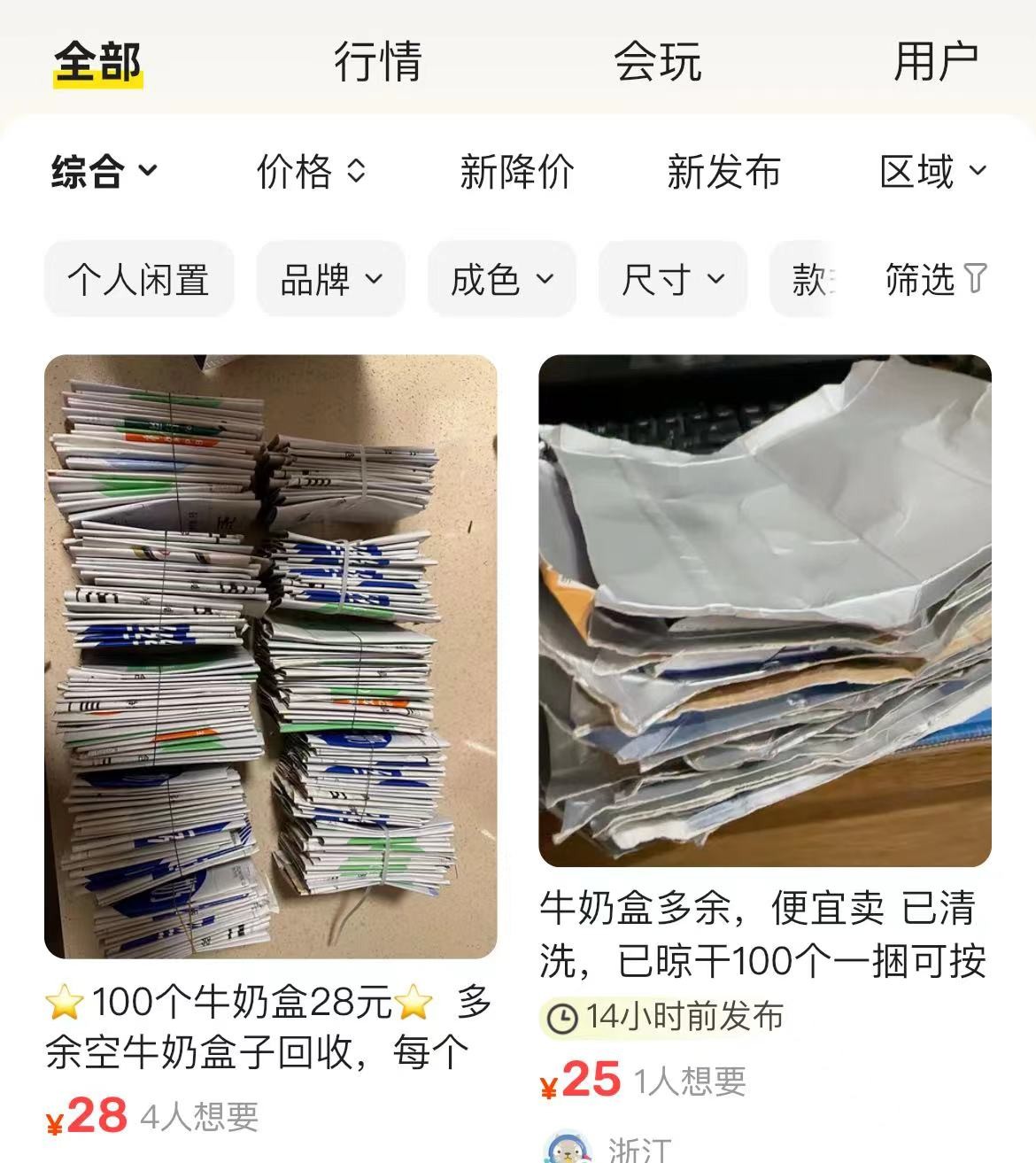Open the 尺寸 filter dropdown
This screenshot has width=1036, height=1163.
[x=673, y=280]
